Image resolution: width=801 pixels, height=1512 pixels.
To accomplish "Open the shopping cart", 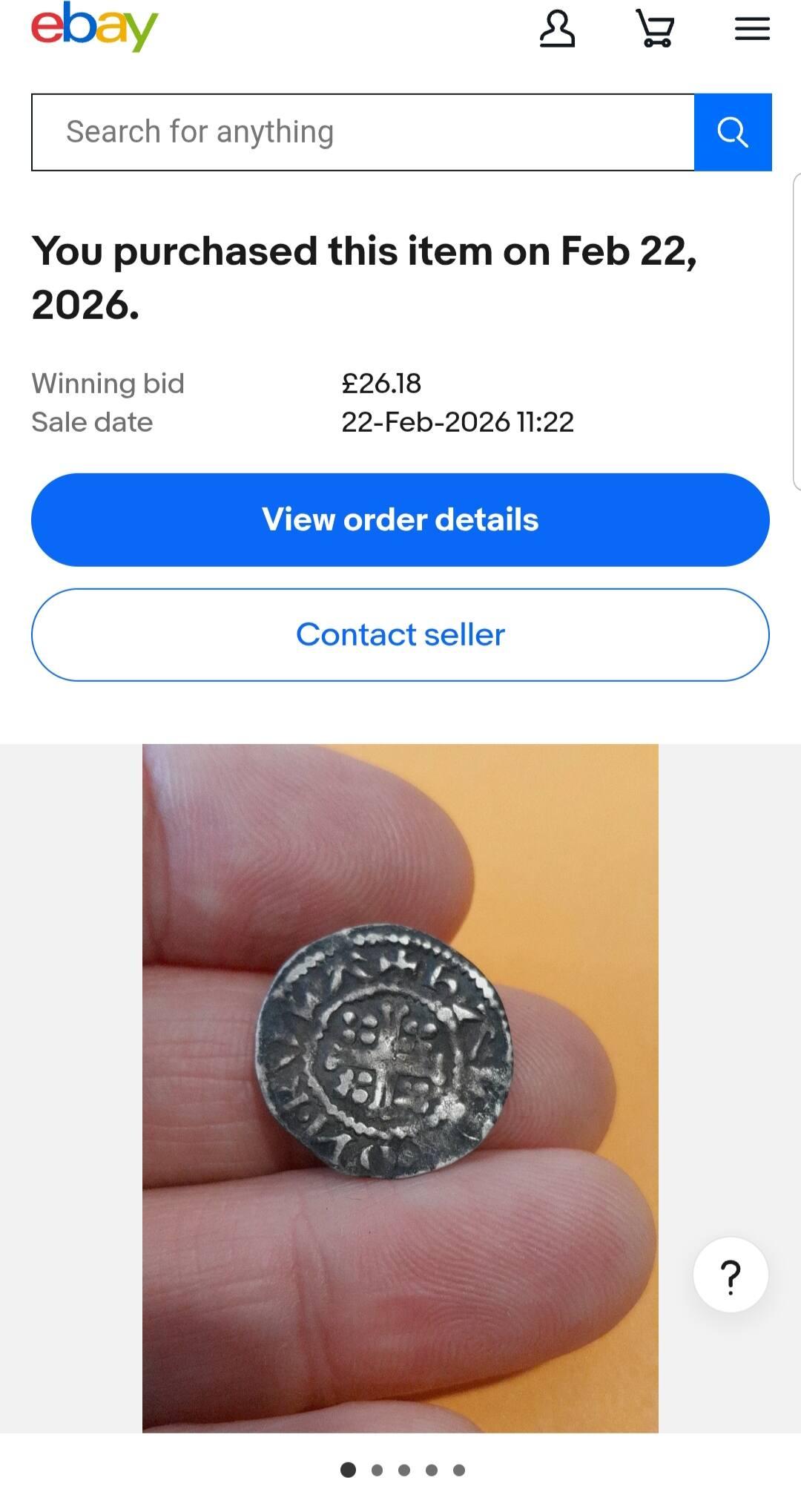I will coord(656,29).
